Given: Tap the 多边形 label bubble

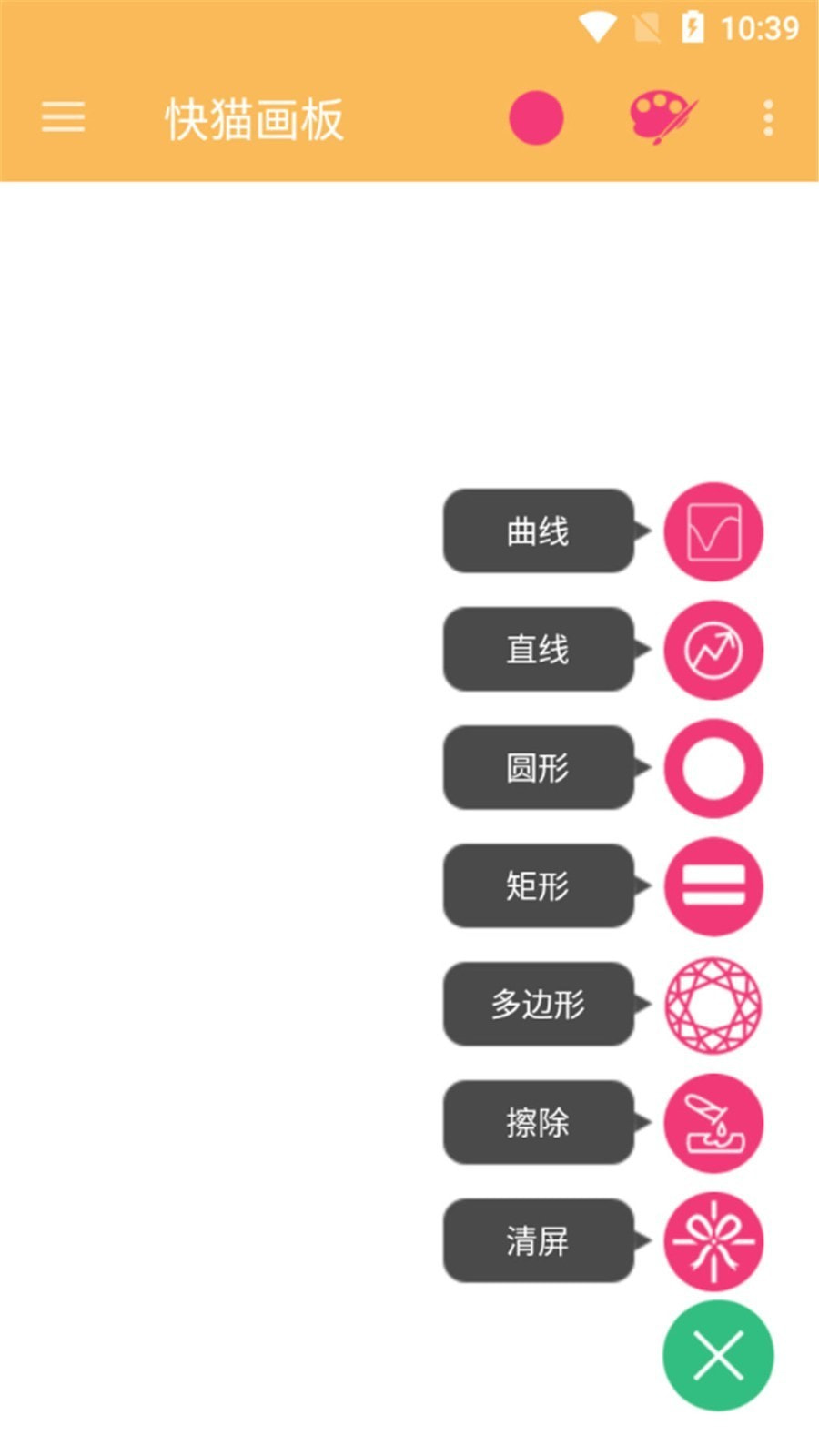Looking at the screenshot, I should 537,1006.
